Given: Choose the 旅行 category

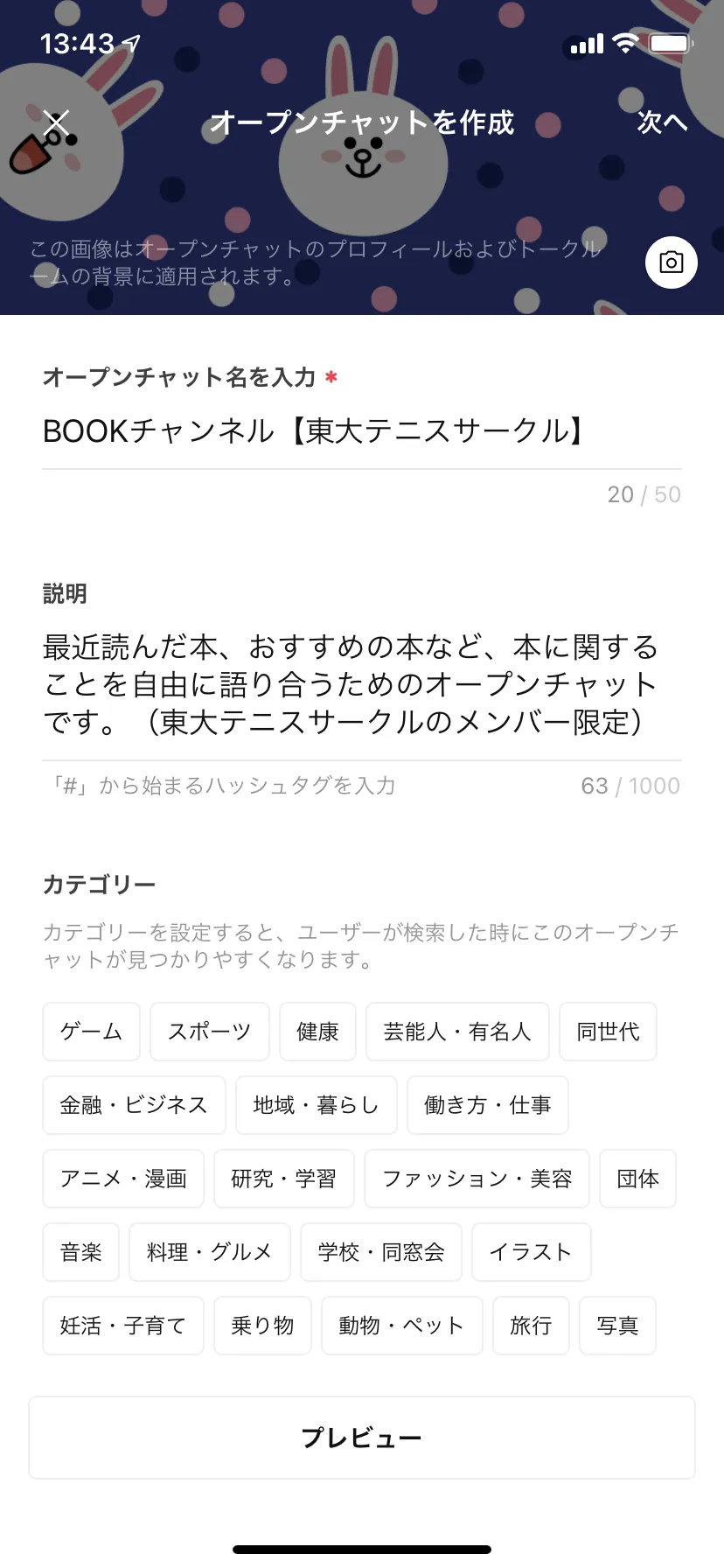Looking at the screenshot, I should pyautogui.click(x=531, y=1326).
